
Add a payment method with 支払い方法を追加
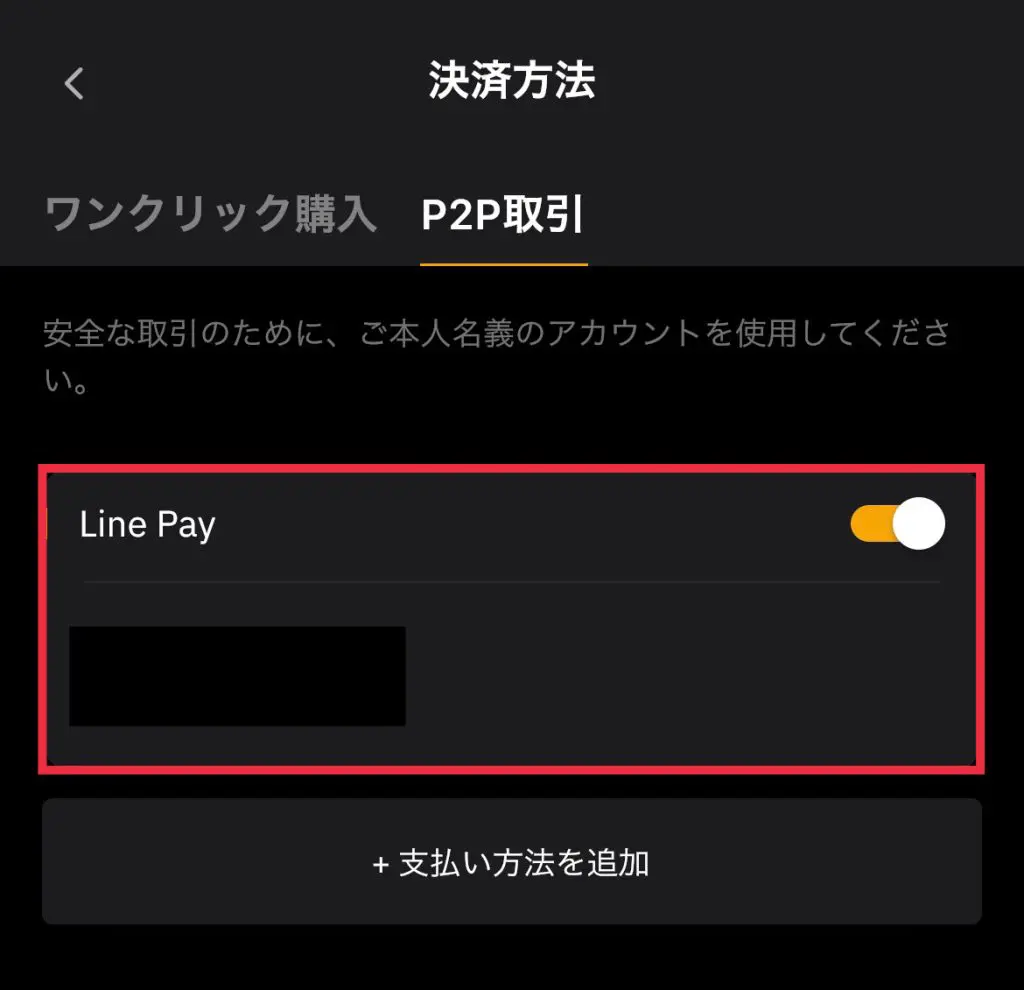click(511, 862)
